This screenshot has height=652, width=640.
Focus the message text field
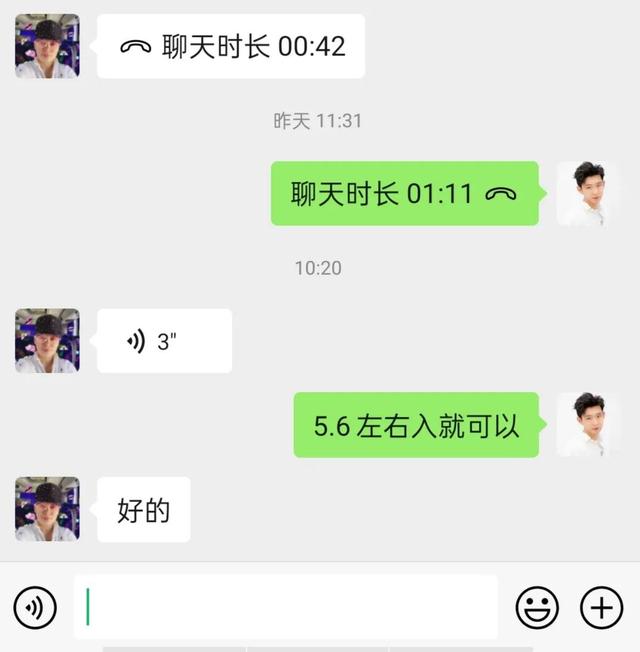pos(285,607)
